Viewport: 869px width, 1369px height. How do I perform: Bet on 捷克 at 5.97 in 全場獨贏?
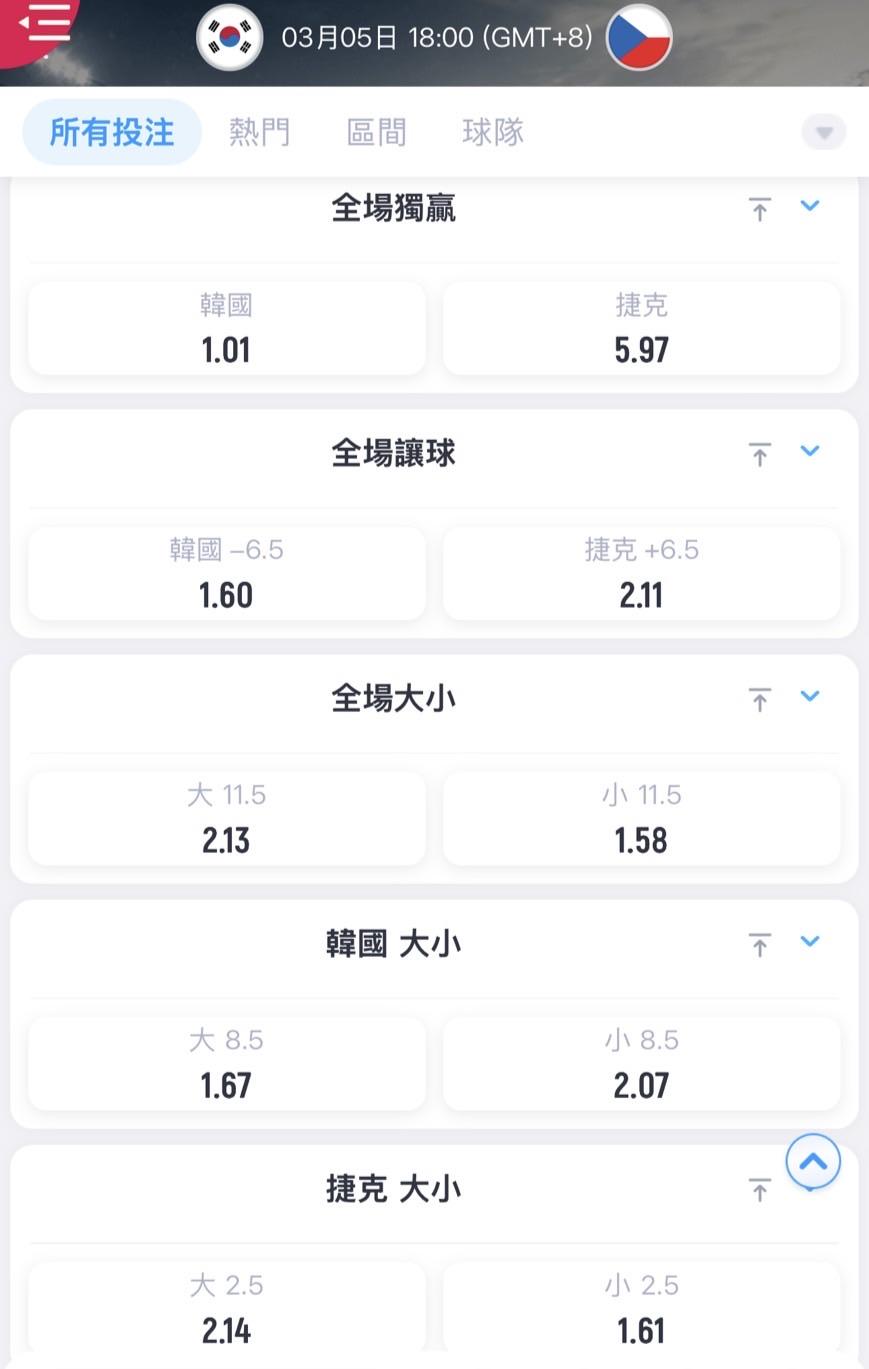pos(641,328)
